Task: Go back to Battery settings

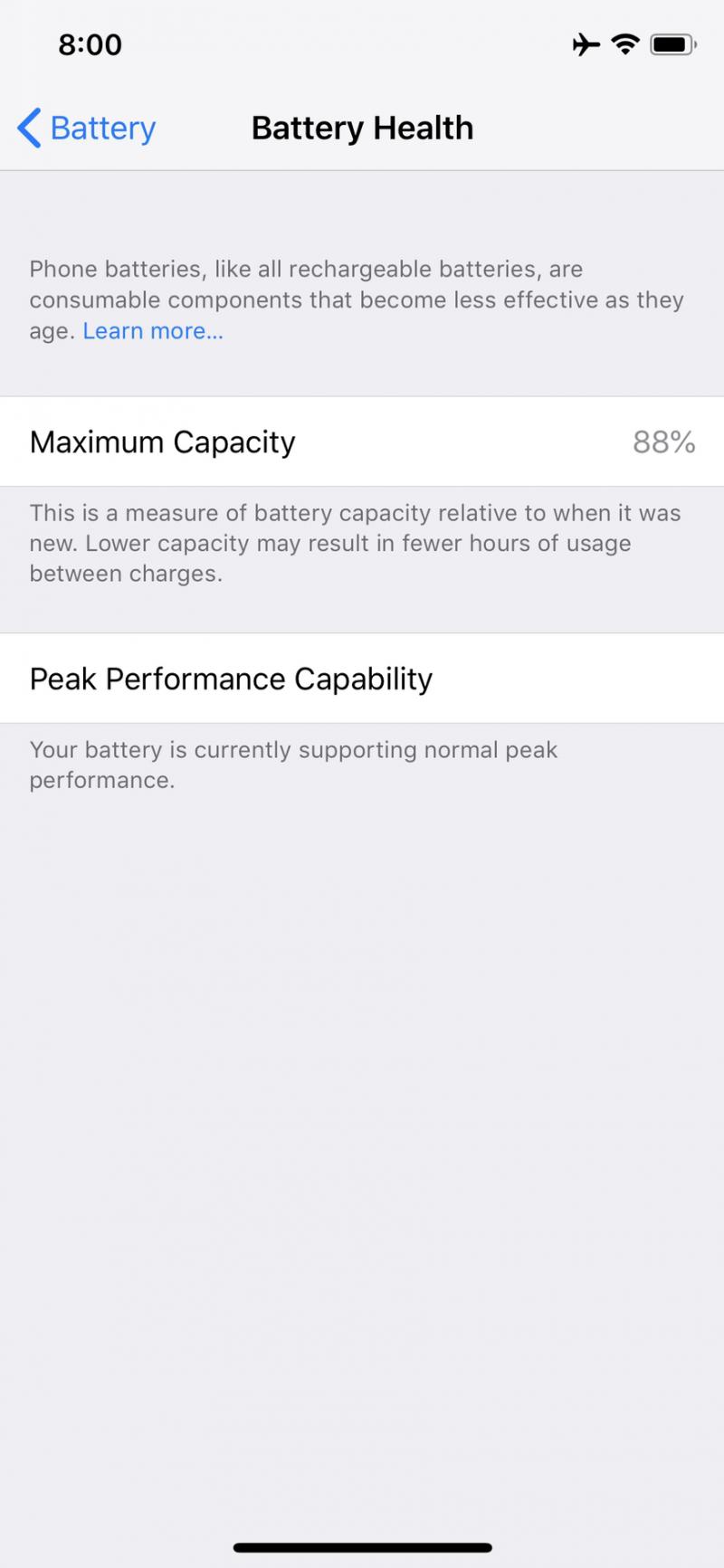Action: [x=86, y=128]
